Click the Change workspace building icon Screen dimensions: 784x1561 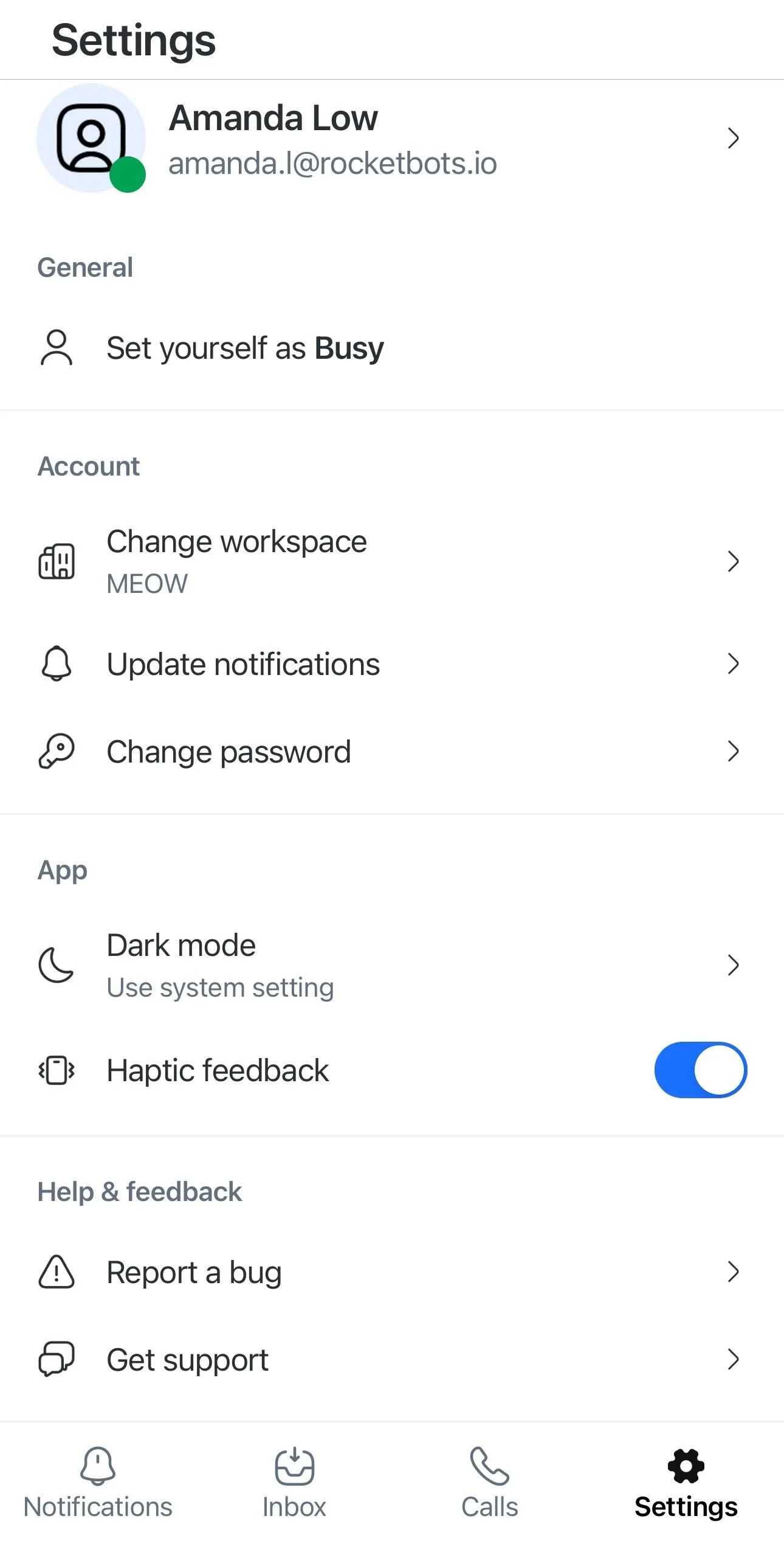coord(57,561)
